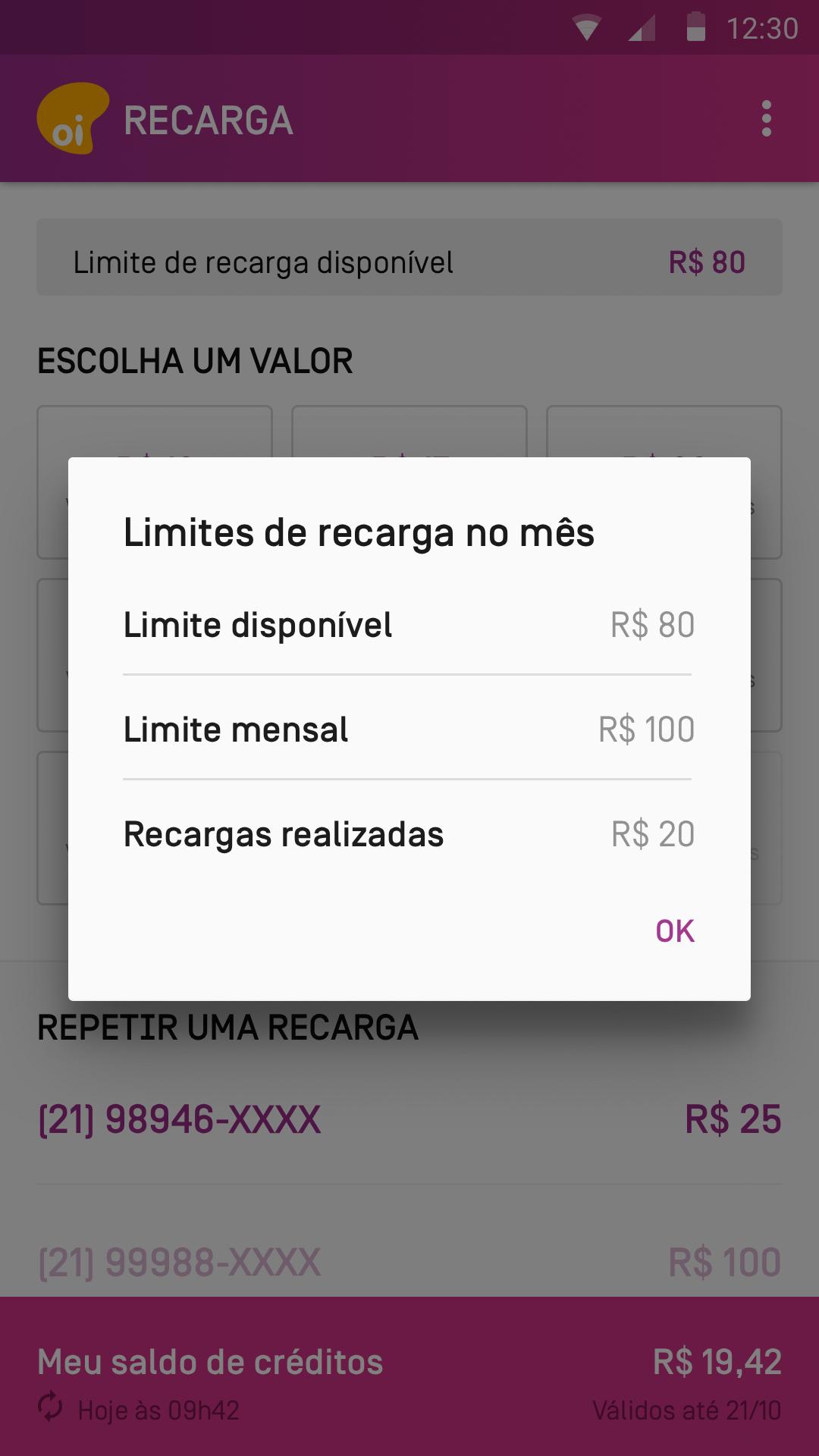819x1456 pixels.
Task: Tap the Limites de recarga no mês title
Action: 360,533
